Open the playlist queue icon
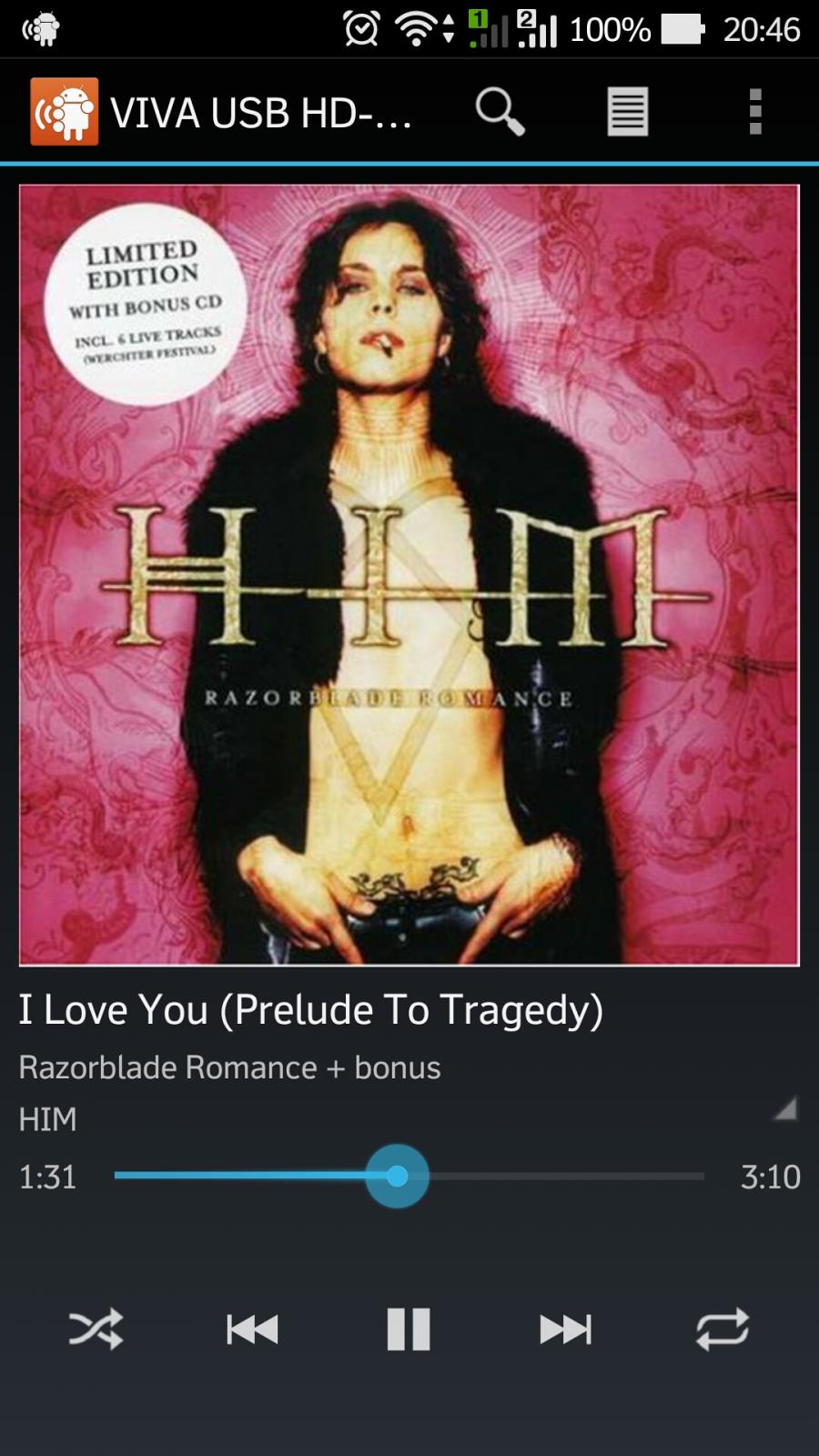 [x=628, y=112]
